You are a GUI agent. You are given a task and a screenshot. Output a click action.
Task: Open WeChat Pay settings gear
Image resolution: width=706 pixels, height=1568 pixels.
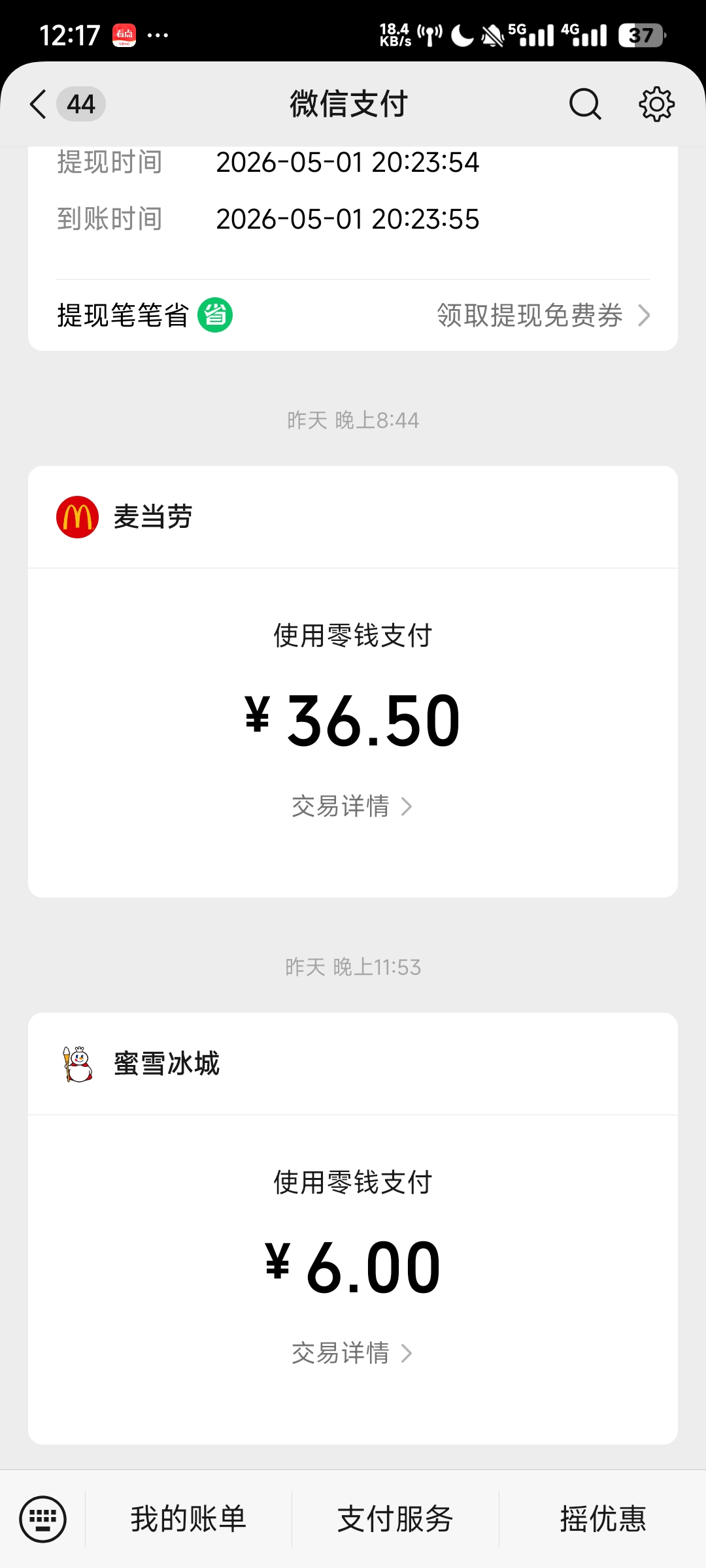tap(656, 104)
